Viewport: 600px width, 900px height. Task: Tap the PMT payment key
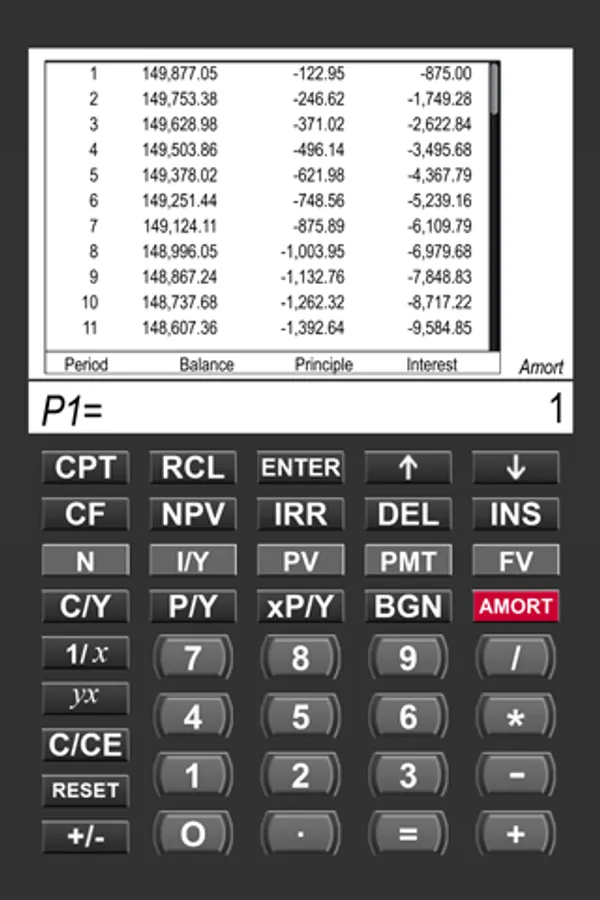coord(408,561)
